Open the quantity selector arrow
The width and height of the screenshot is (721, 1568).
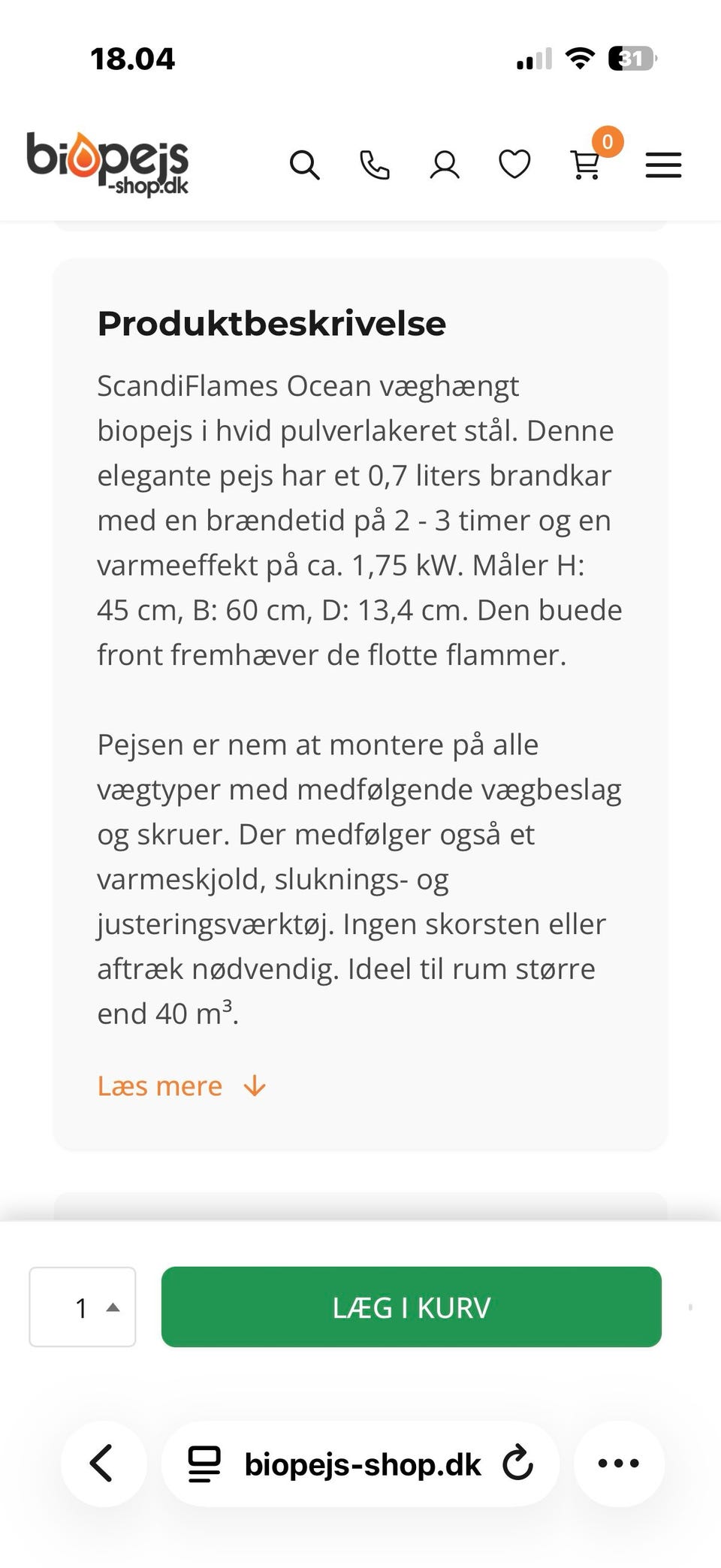tap(111, 1307)
